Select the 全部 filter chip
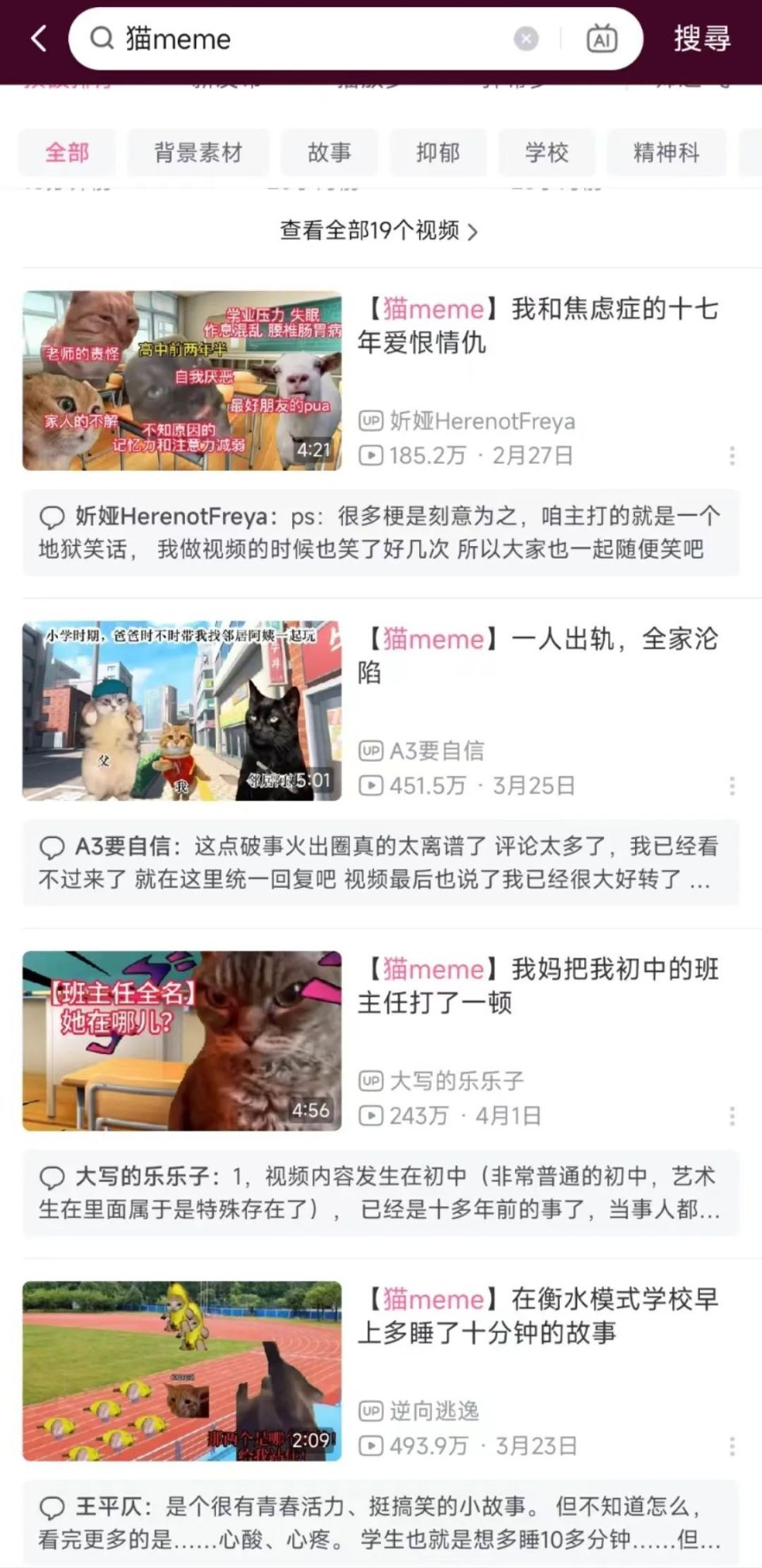 point(67,152)
